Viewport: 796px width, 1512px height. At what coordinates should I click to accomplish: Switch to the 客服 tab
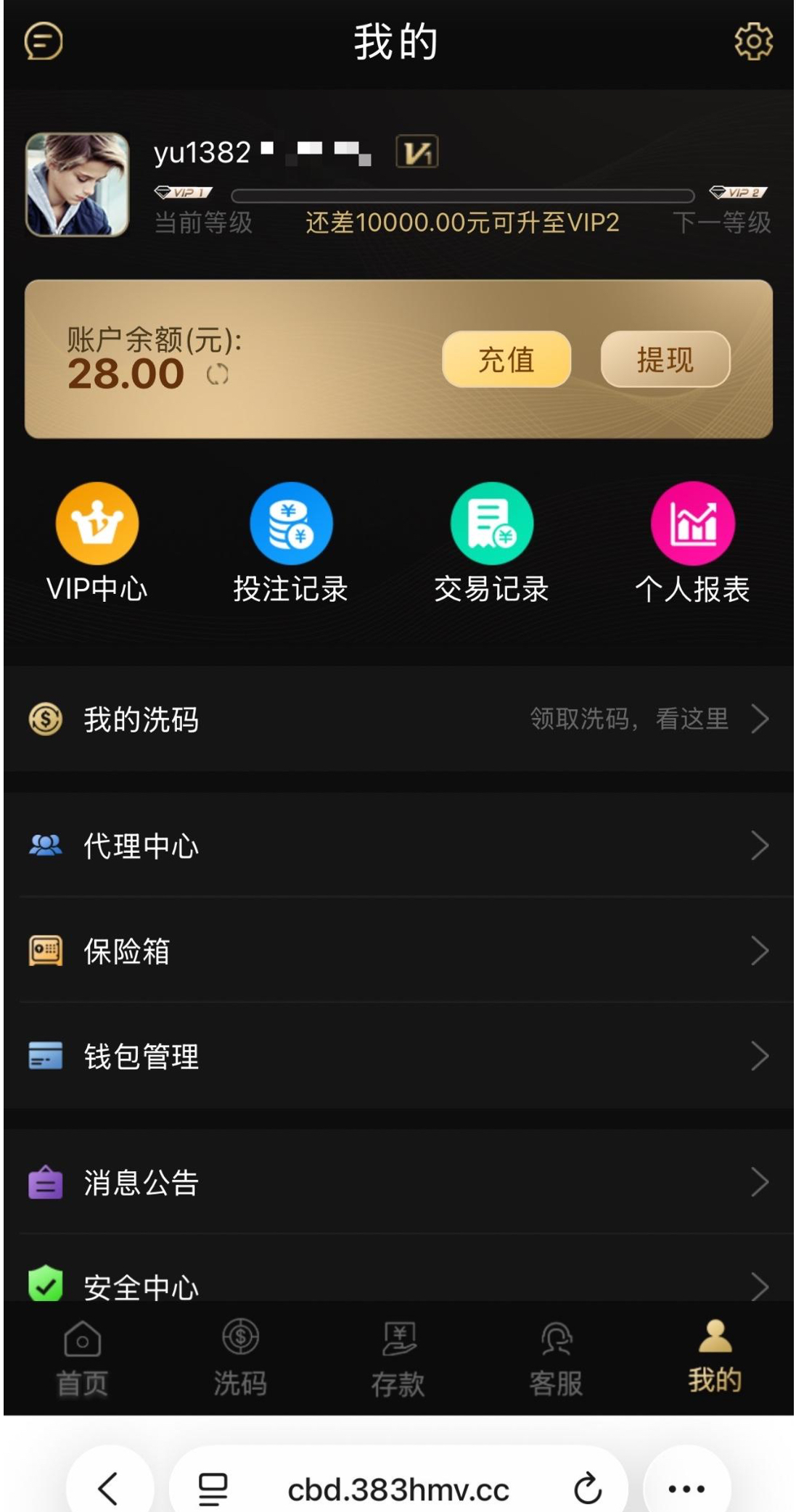(557, 1358)
